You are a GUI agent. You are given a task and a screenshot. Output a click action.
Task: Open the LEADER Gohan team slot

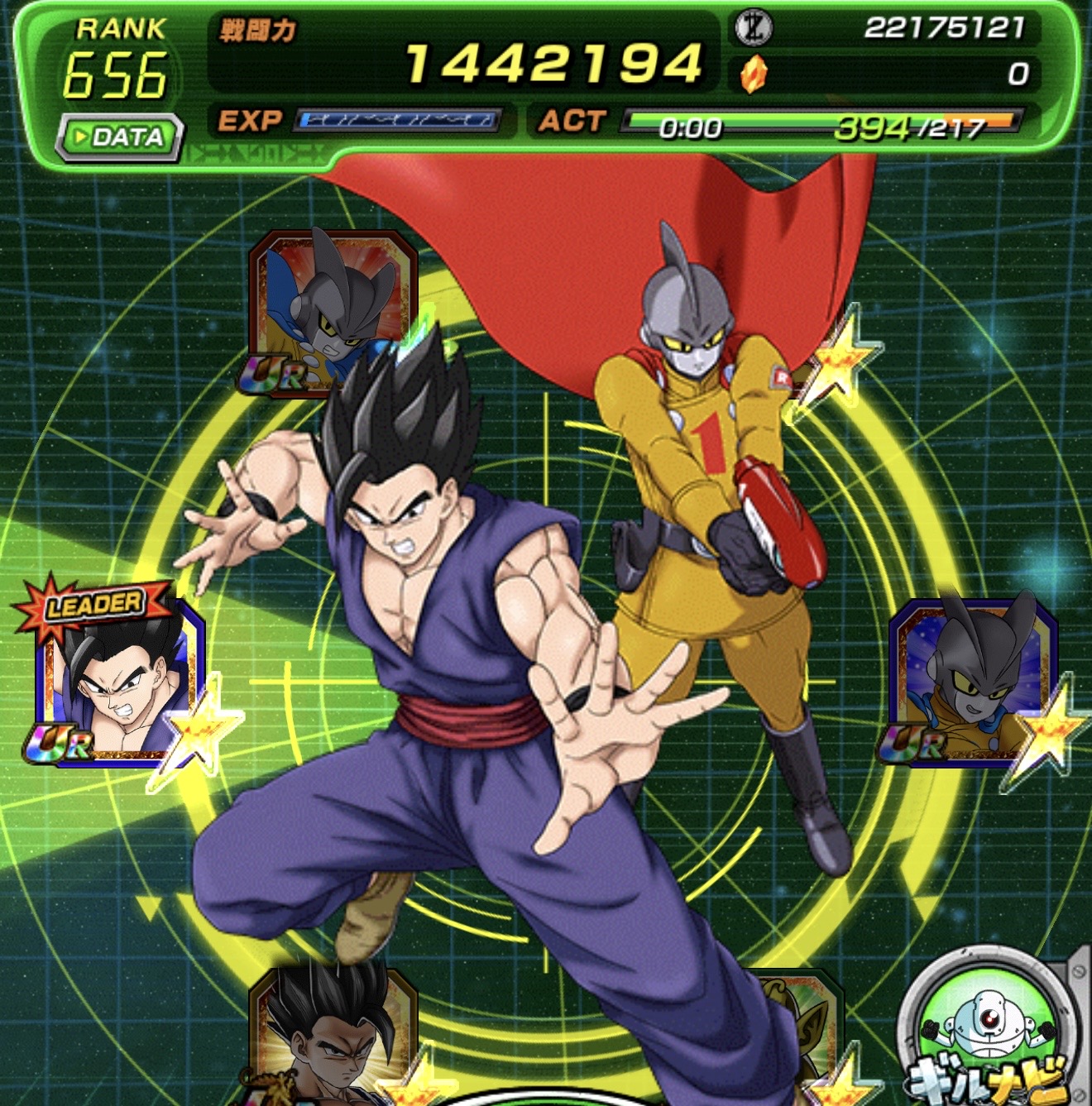click(116, 682)
